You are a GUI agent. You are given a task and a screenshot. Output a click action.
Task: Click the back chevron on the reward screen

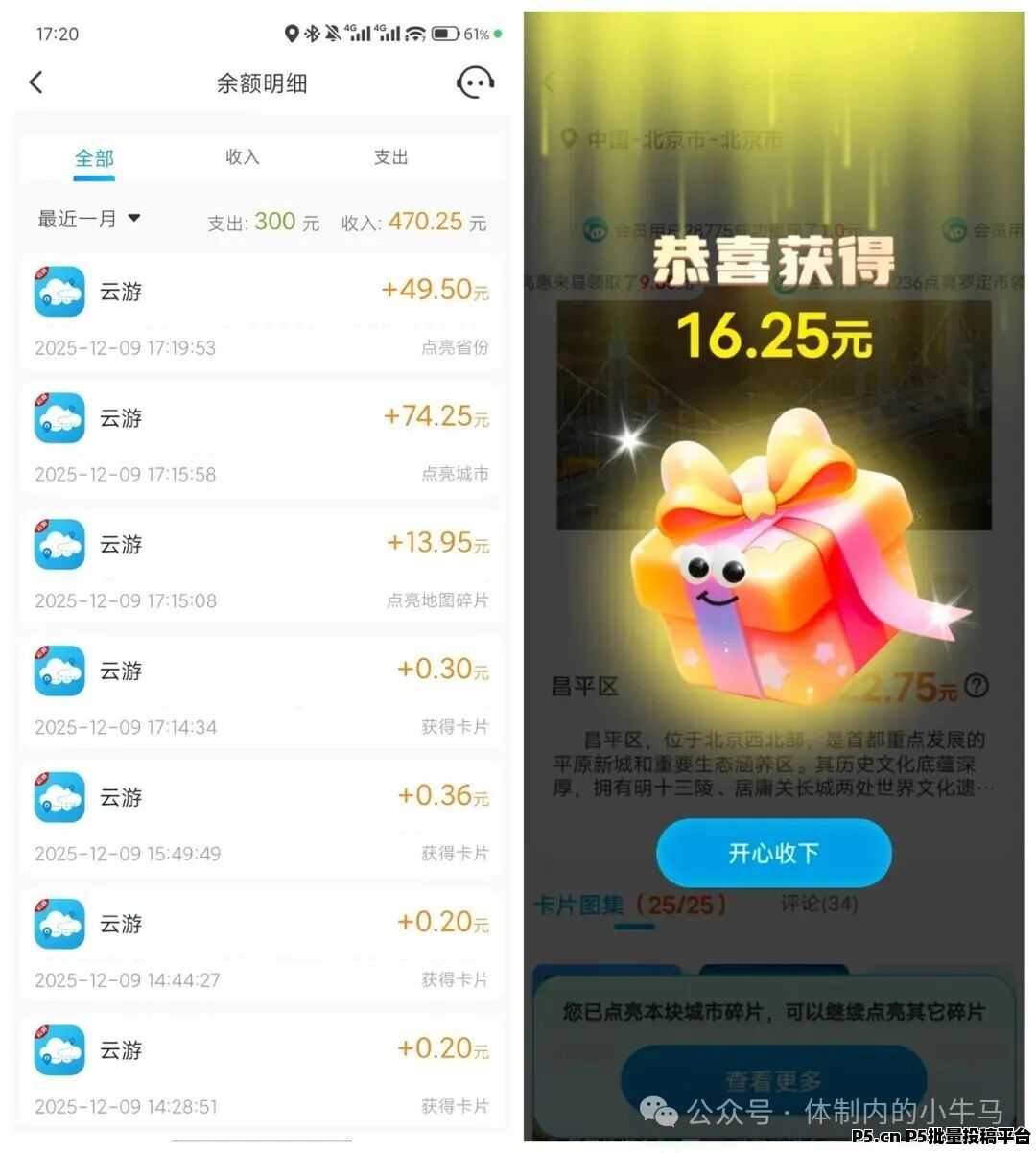pos(549,82)
